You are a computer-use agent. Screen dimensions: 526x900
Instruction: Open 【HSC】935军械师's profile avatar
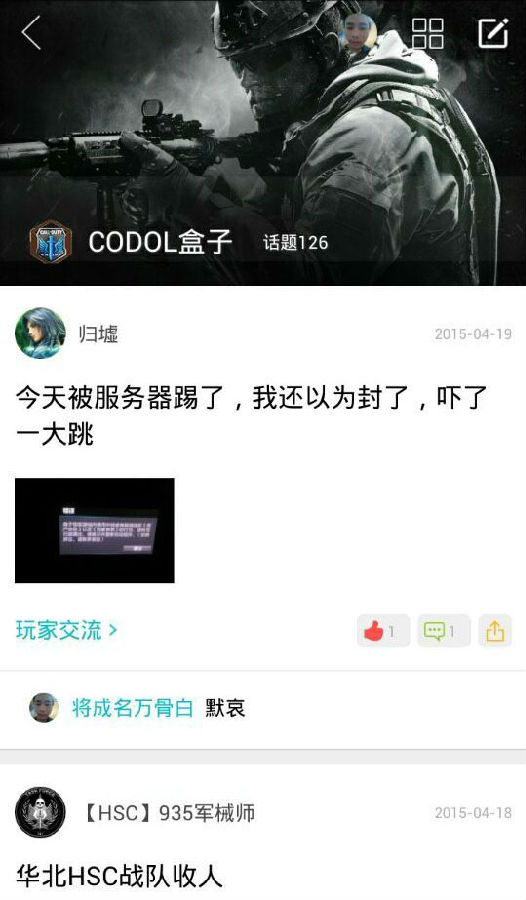tap(40, 812)
